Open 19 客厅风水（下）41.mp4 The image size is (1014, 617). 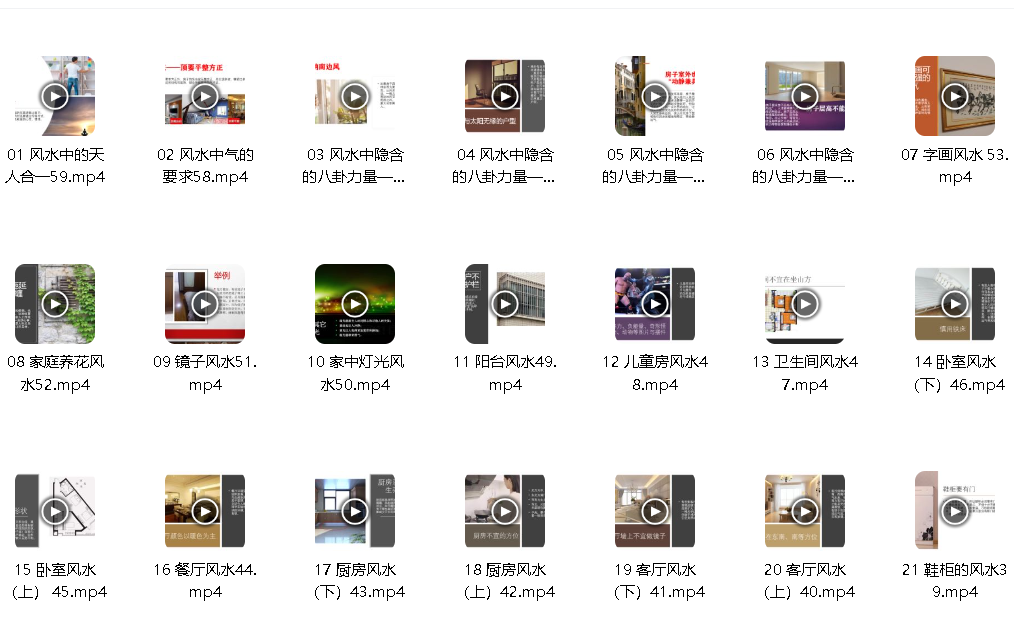[655, 511]
